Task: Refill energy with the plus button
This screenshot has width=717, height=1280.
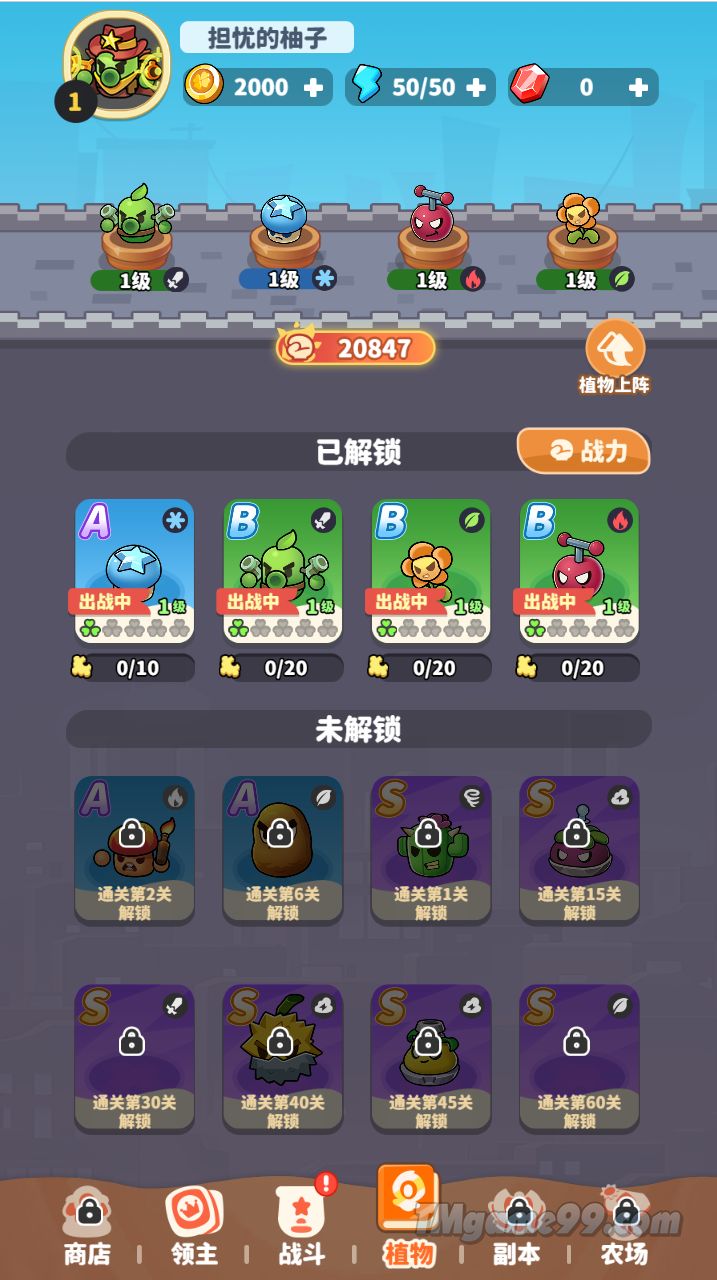Action: click(x=476, y=88)
